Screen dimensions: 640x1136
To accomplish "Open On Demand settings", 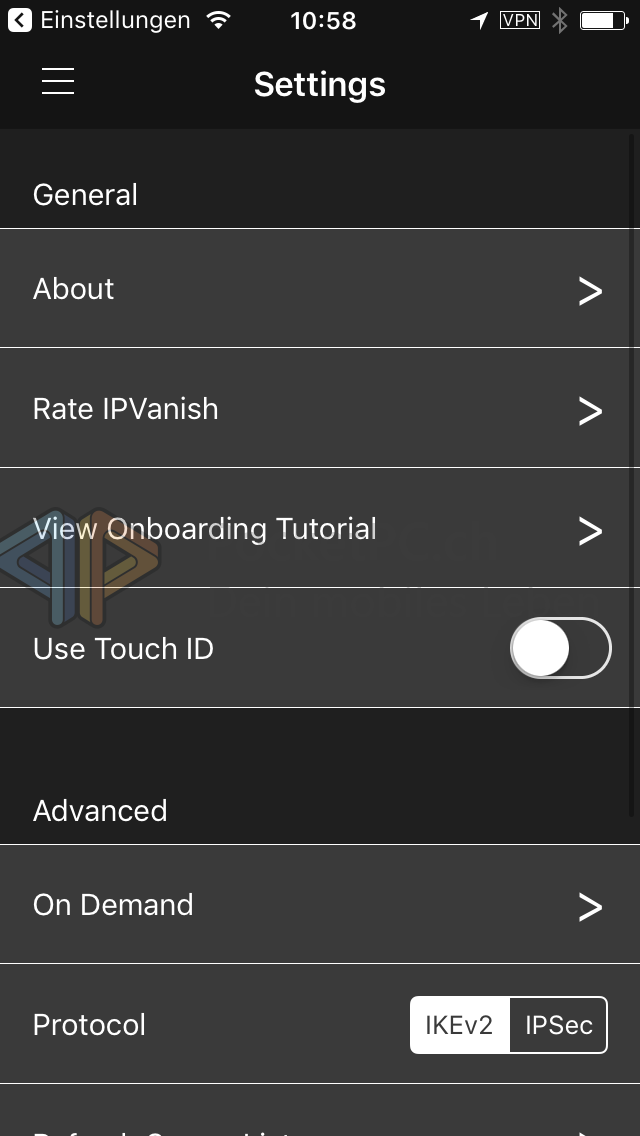I will [x=319, y=905].
